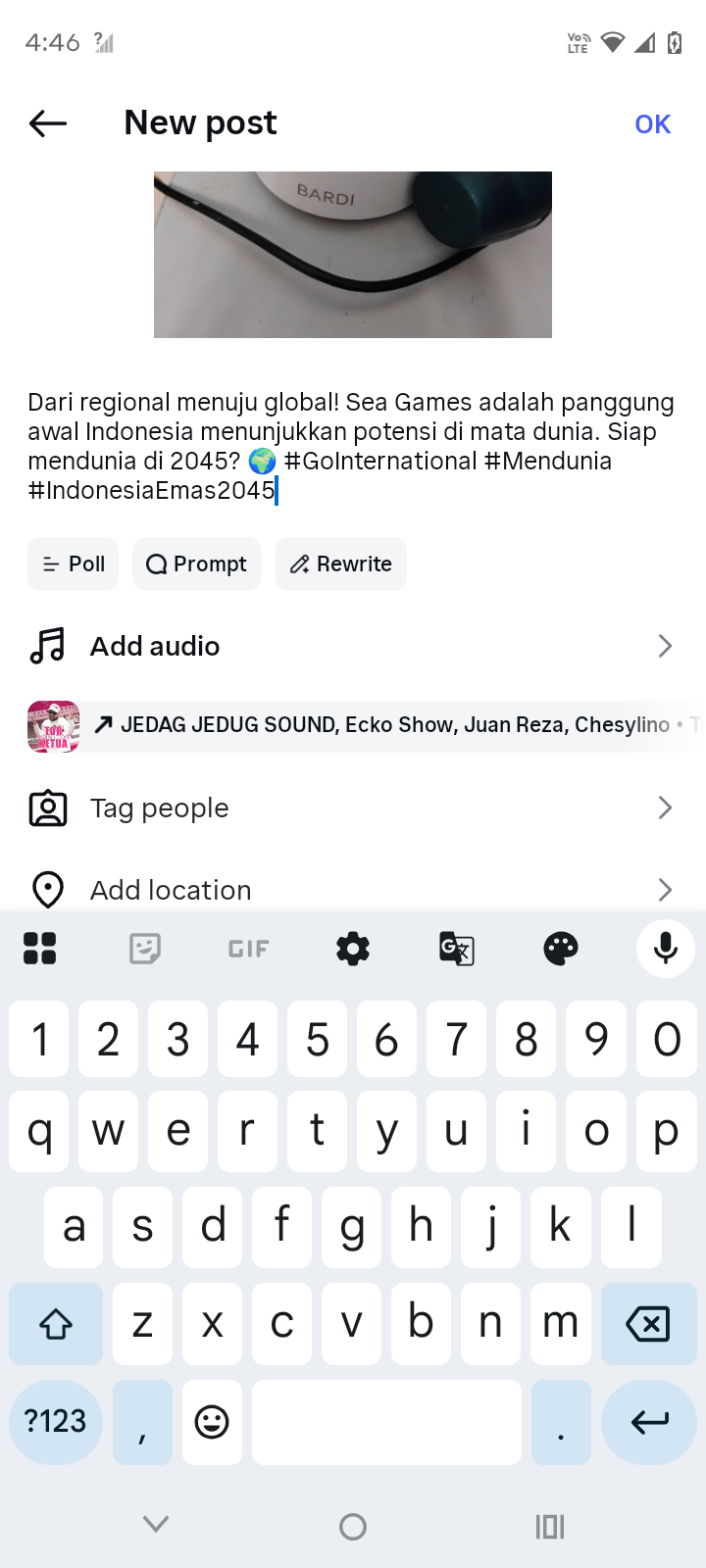Open Add location
The height and width of the screenshot is (1568, 706).
[353, 890]
